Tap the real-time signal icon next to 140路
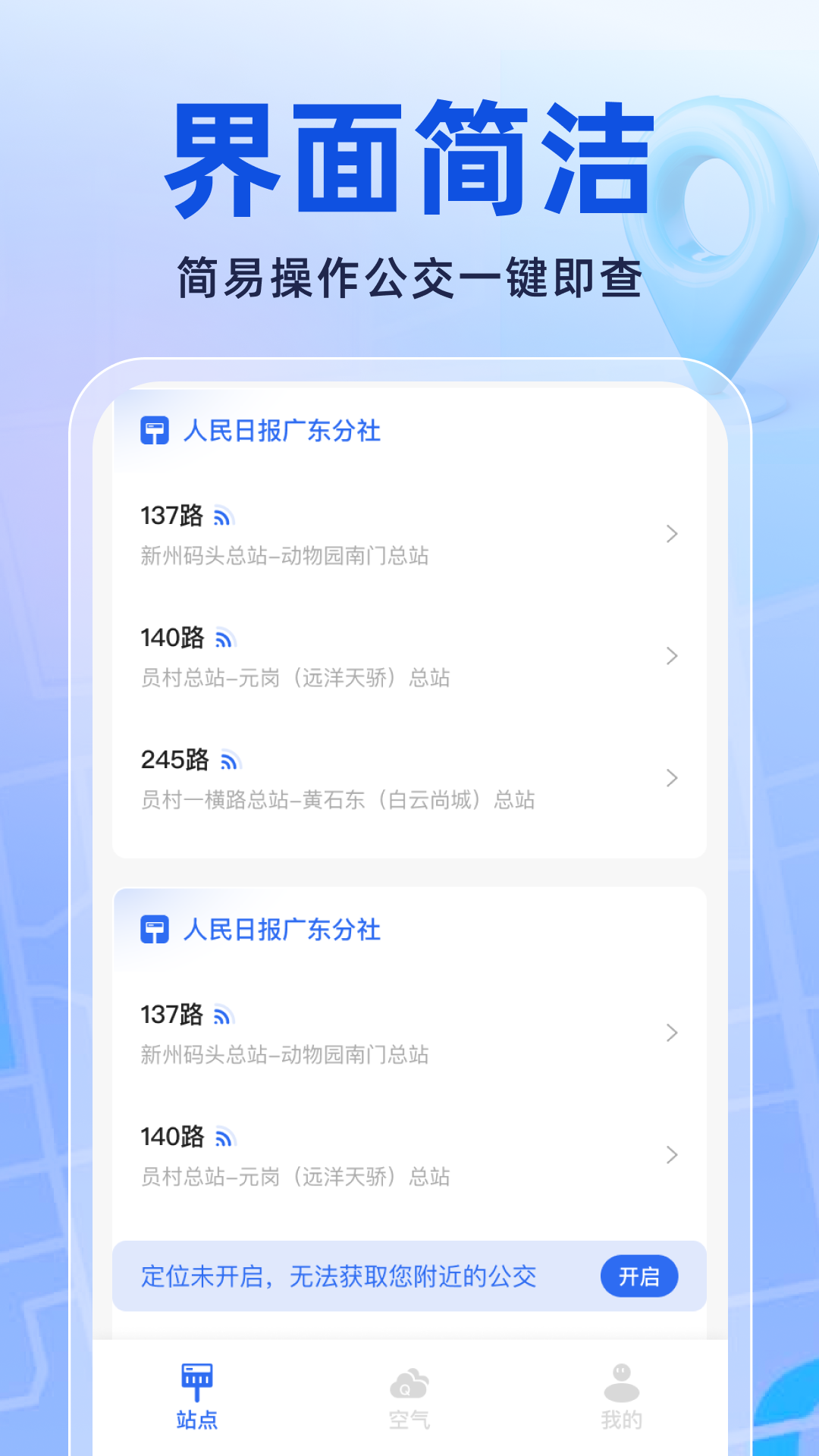Viewport: 819px width, 1456px height. click(x=226, y=639)
